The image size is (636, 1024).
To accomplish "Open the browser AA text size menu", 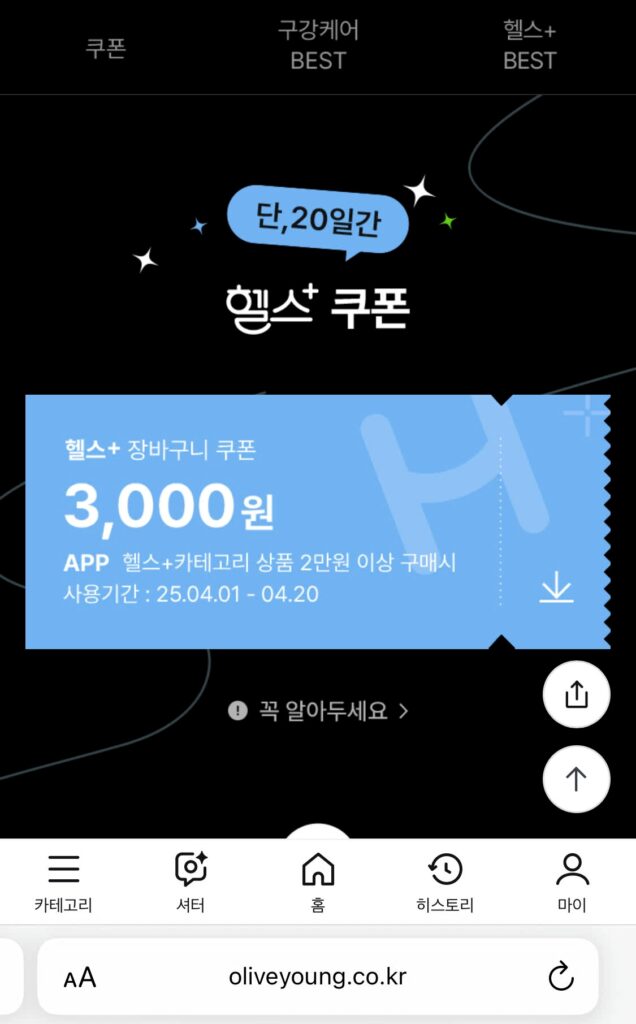I will tap(80, 977).
